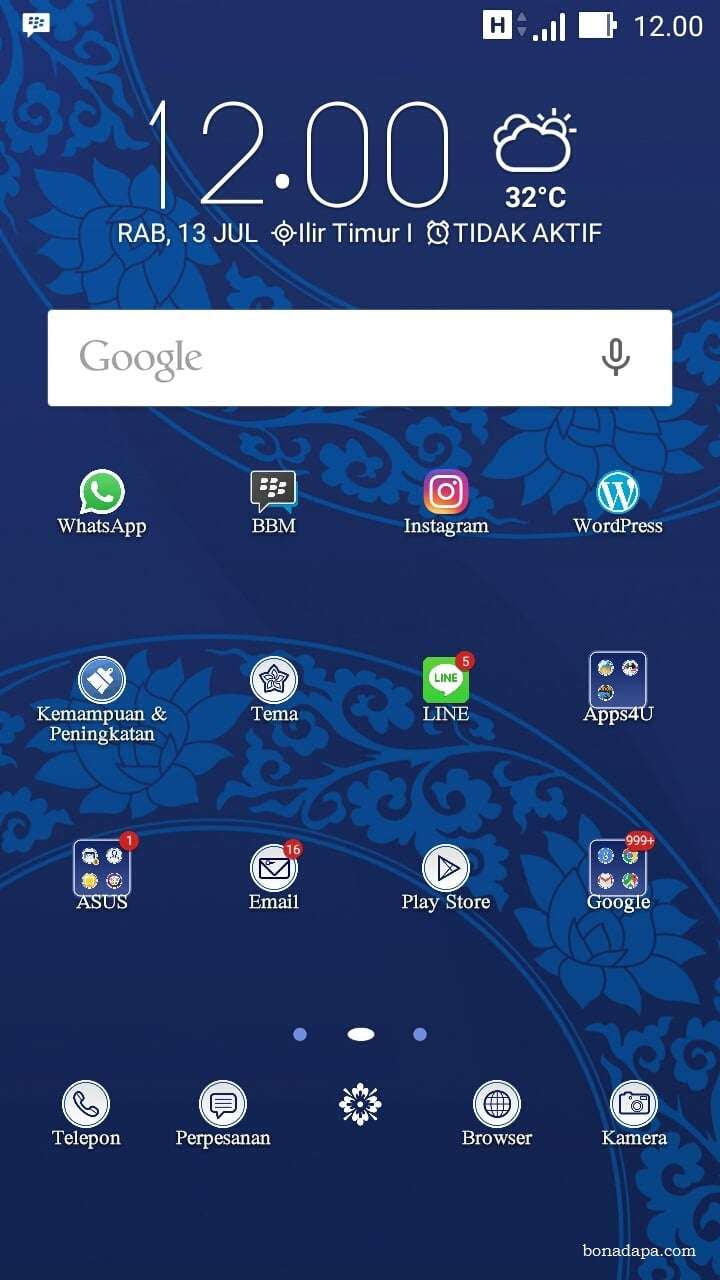Open Perpesanan messaging
720x1280 pixels.
tap(223, 1106)
